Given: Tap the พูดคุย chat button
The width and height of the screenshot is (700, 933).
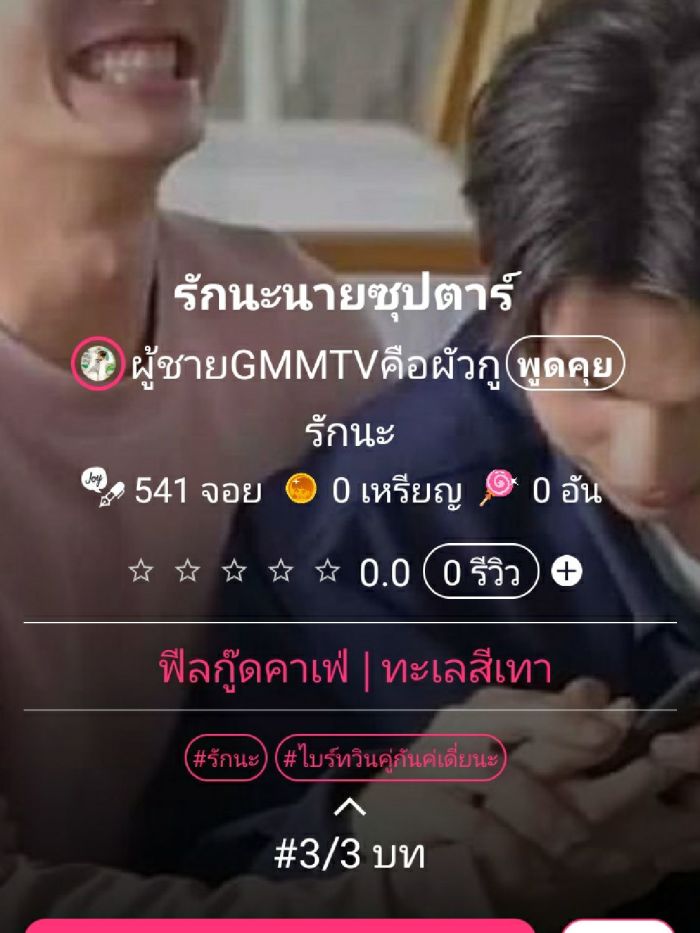Looking at the screenshot, I should click(565, 366).
